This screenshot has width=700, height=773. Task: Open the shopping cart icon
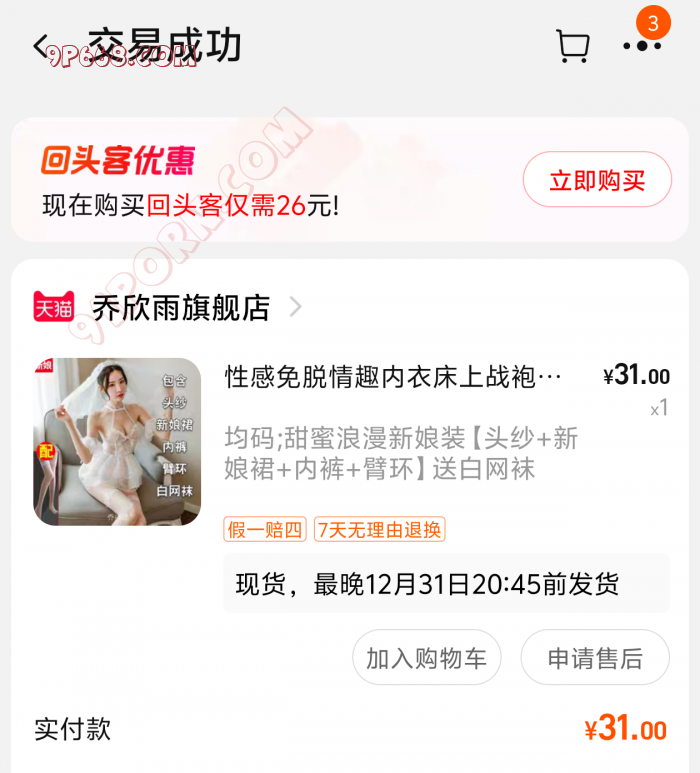(x=573, y=46)
